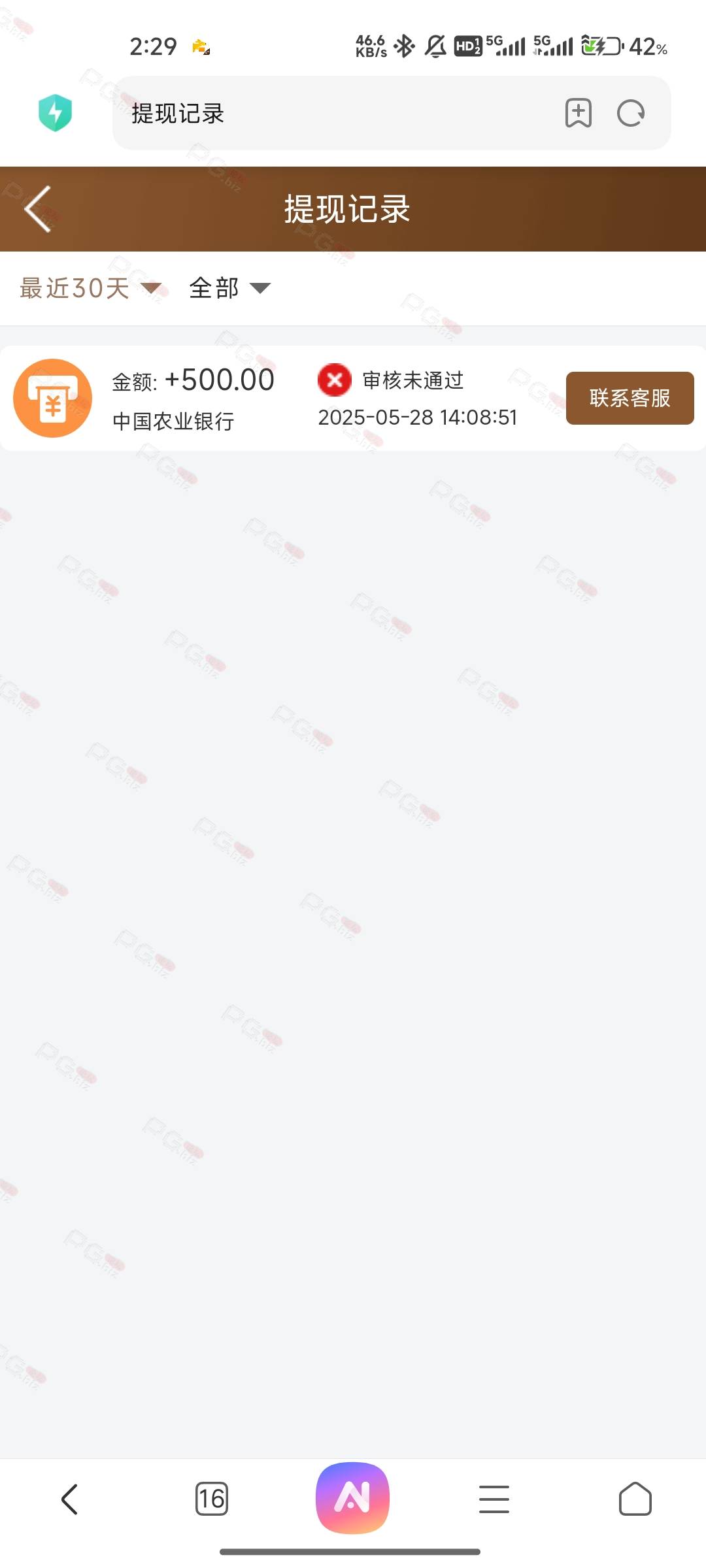Image resolution: width=706 pixels, height=1568 pixels.
Task: Expand the 全部 status filter
Action: pyautogui.click(x=229, y=288)
